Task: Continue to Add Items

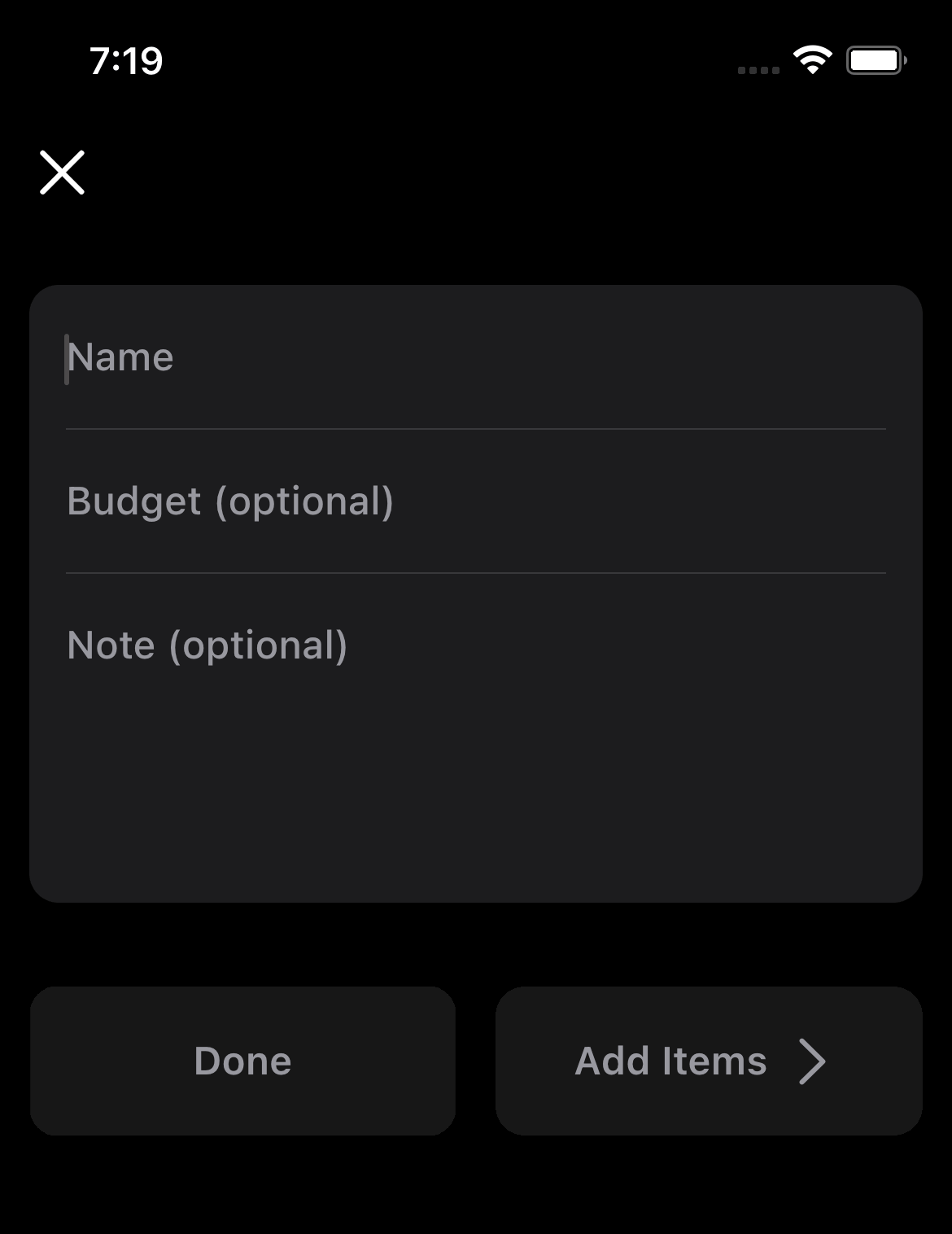Action: click(708, 1061)
